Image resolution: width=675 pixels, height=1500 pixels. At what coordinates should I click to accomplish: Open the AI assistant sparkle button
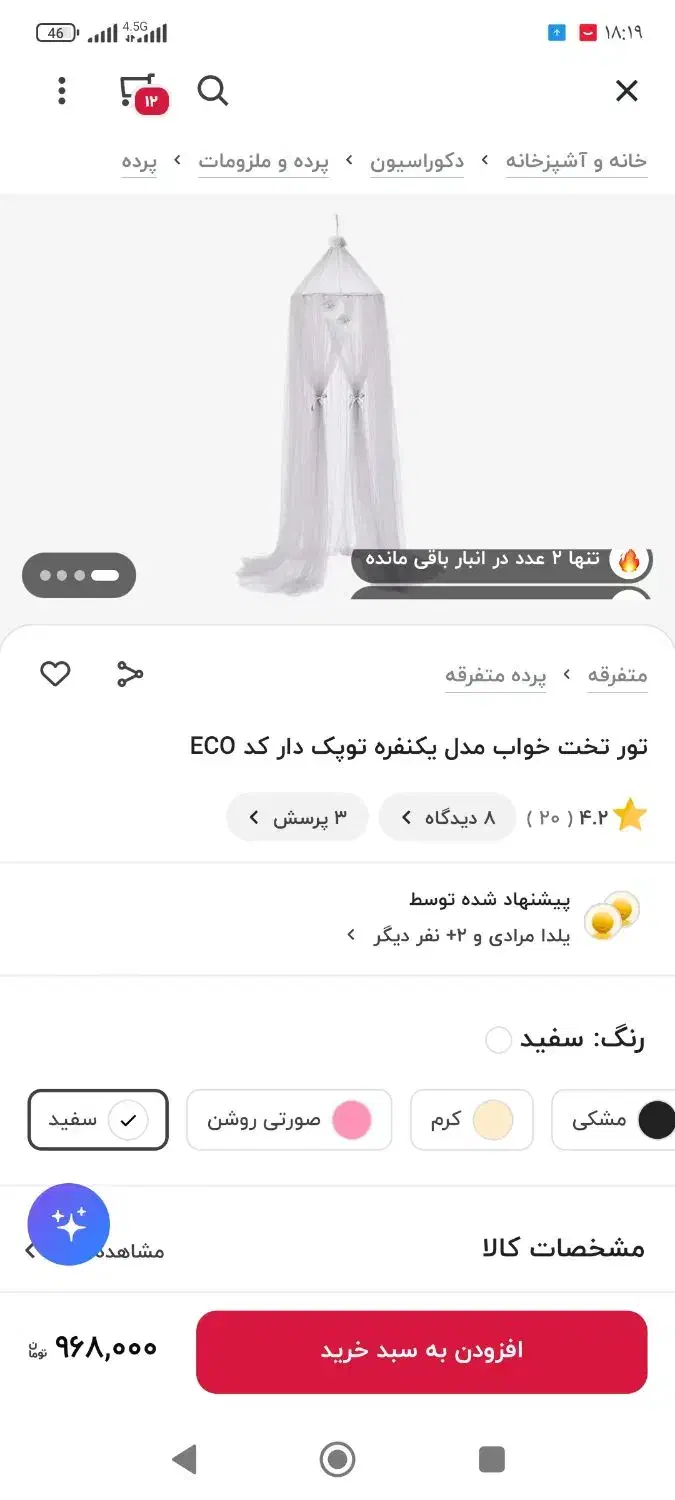coord(69,1224)
